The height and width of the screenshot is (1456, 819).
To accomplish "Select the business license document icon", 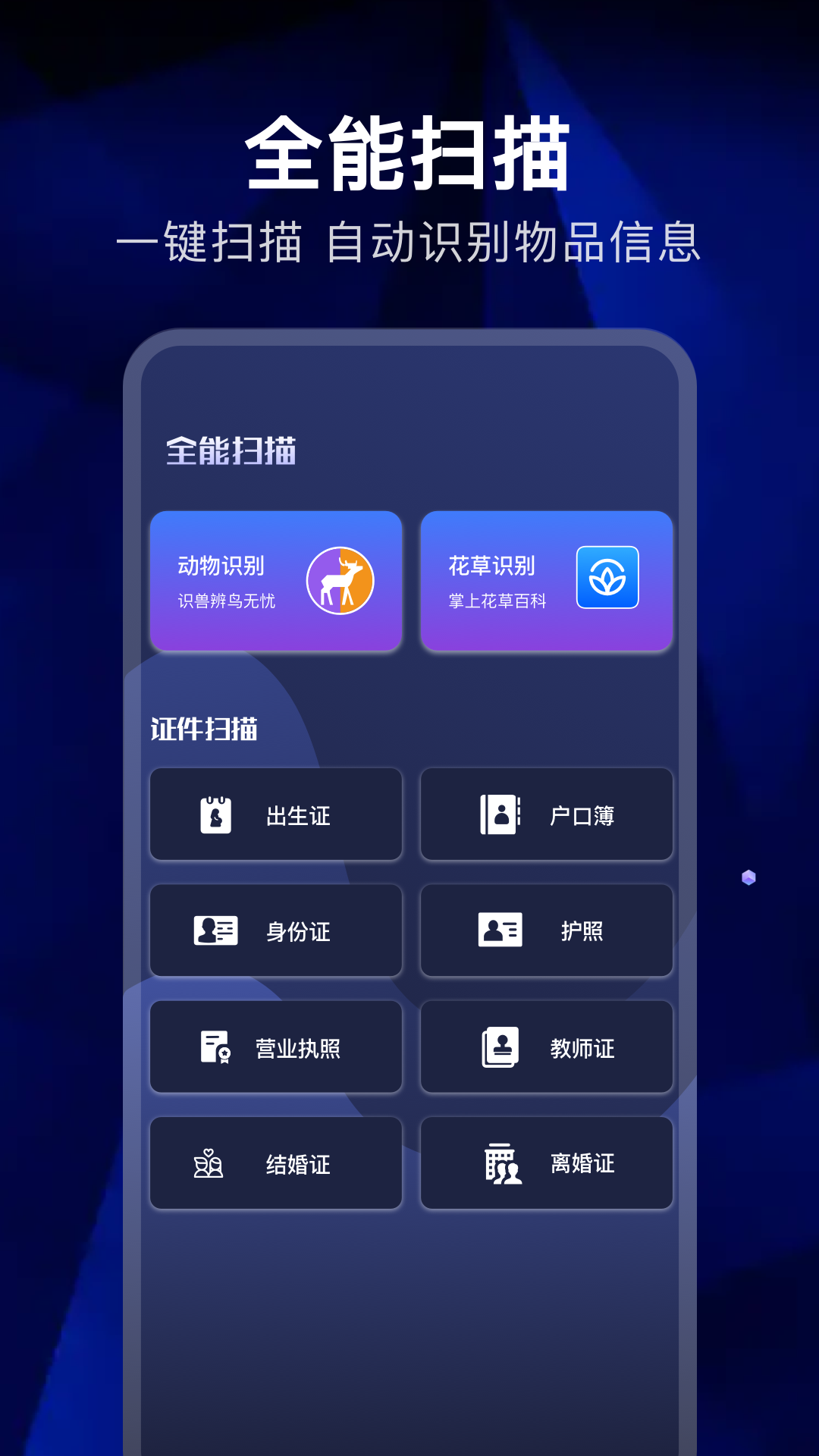I will (x=213, y=1046).
